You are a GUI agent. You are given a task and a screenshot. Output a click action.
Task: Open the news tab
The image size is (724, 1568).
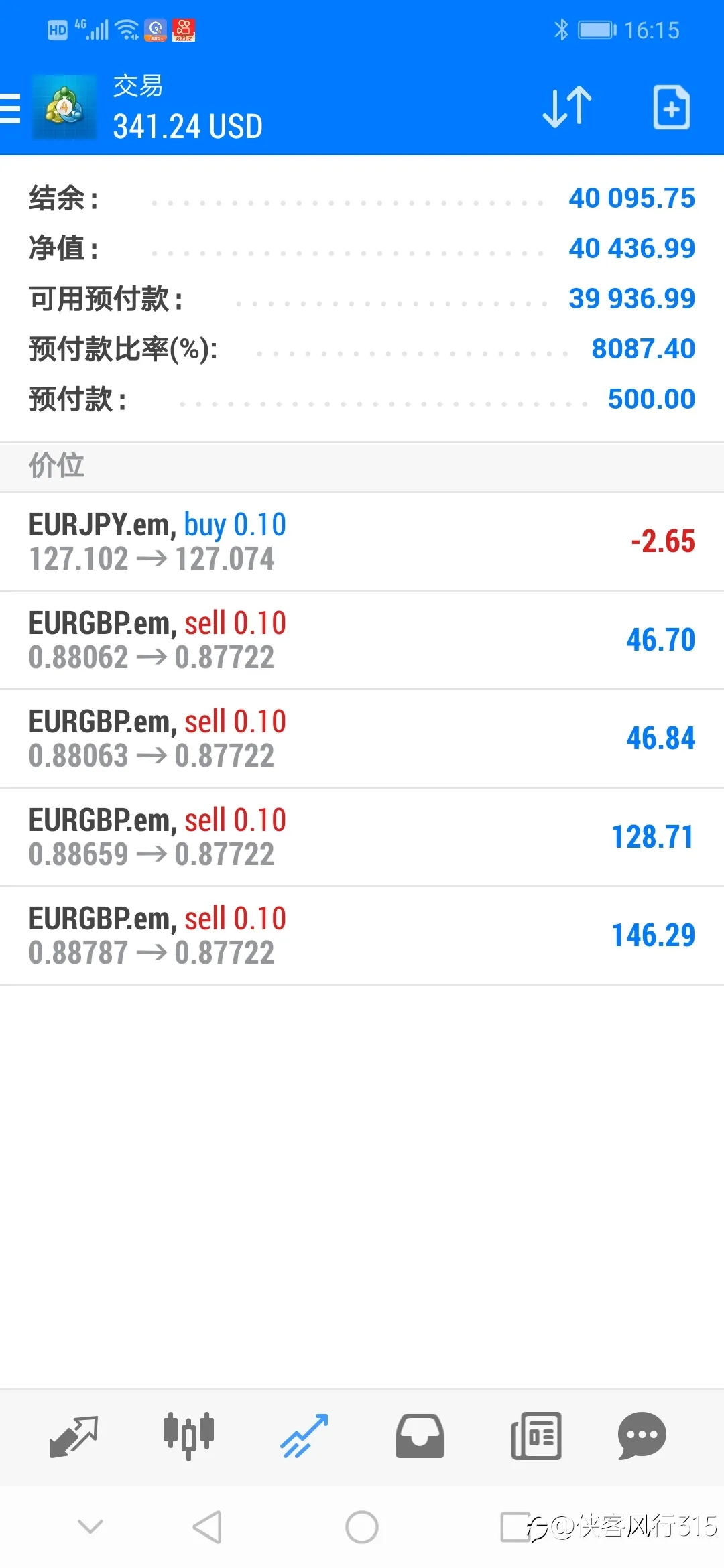coord(536,1436)
